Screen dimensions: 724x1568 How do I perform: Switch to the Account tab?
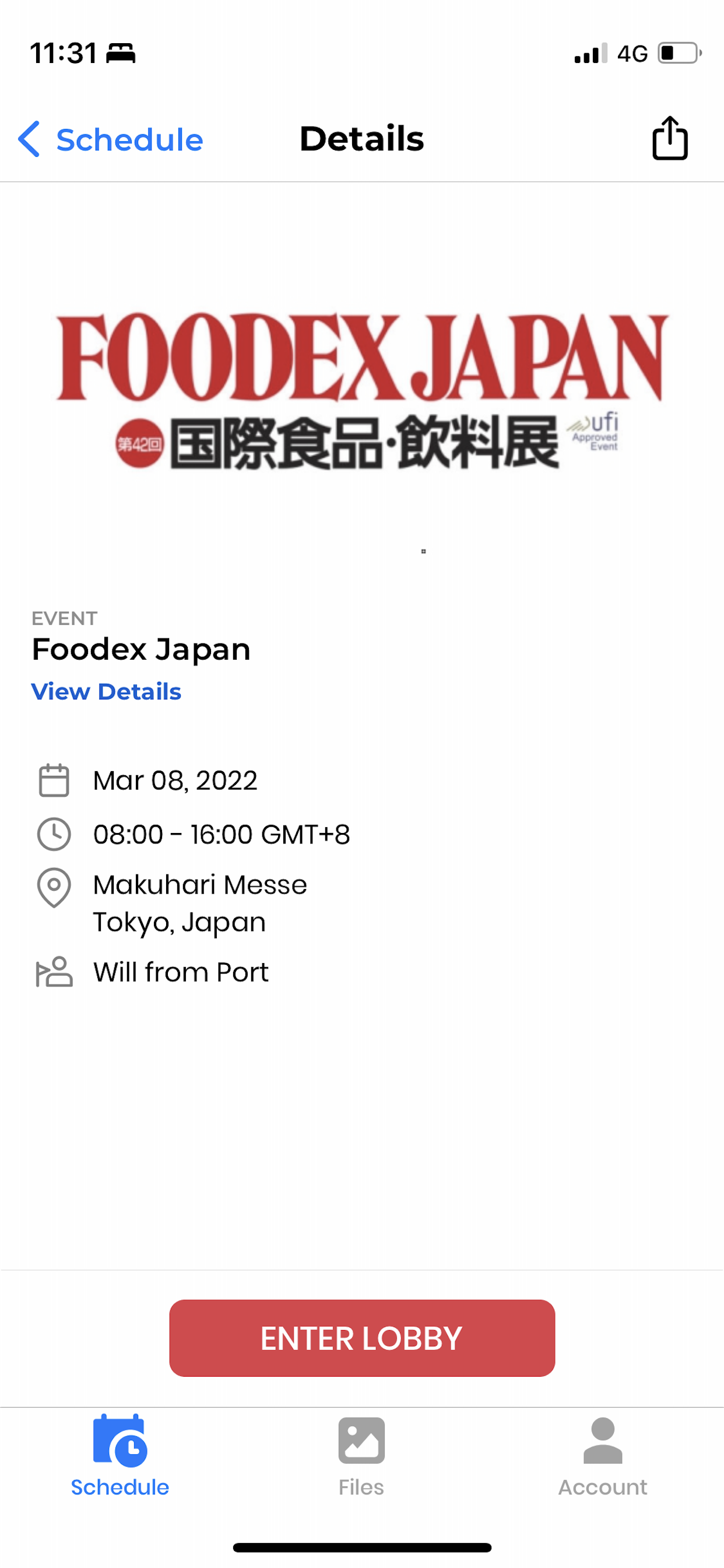(602, 1457)
